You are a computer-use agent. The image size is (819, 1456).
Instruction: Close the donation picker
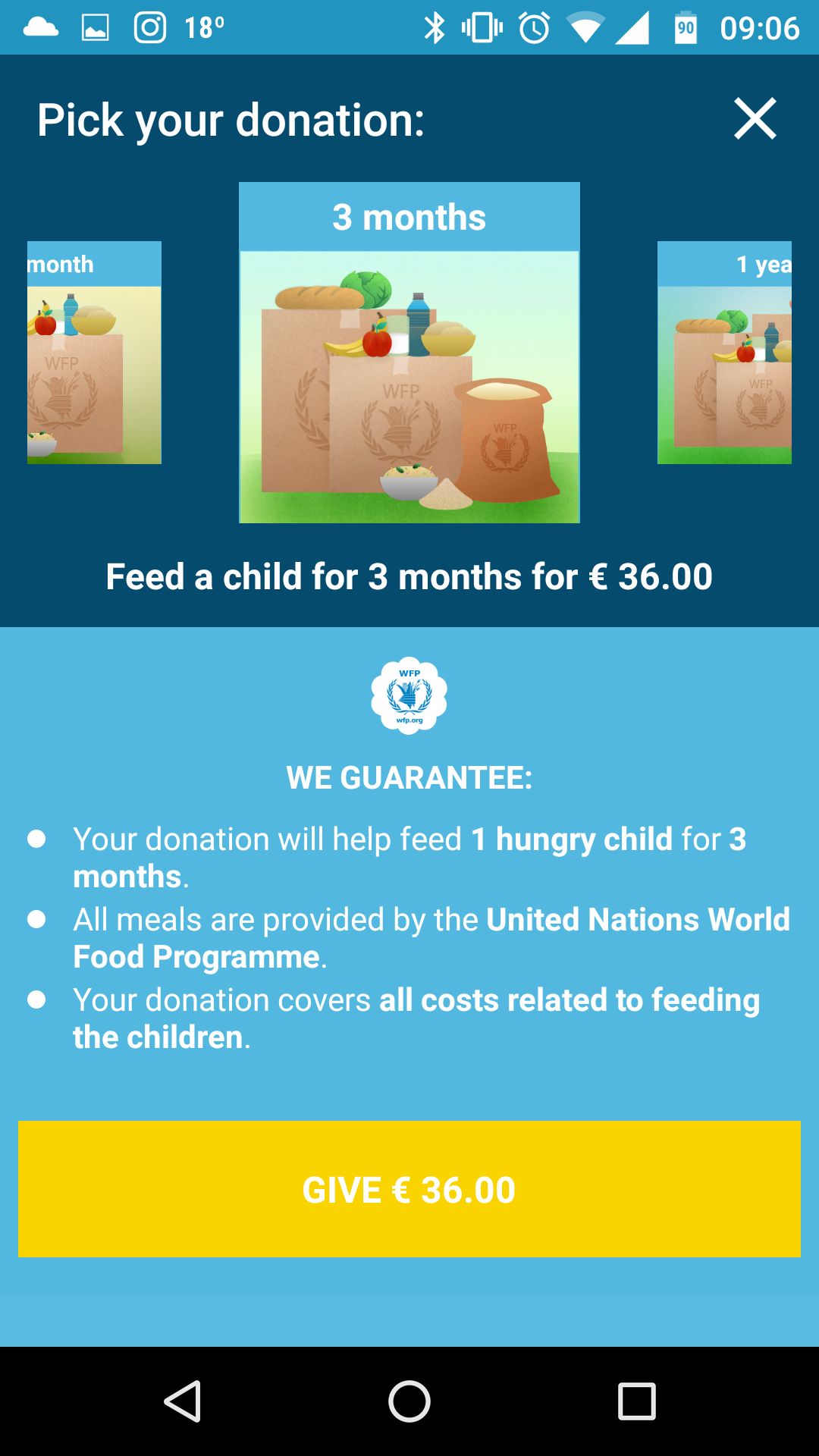(755, 119)
